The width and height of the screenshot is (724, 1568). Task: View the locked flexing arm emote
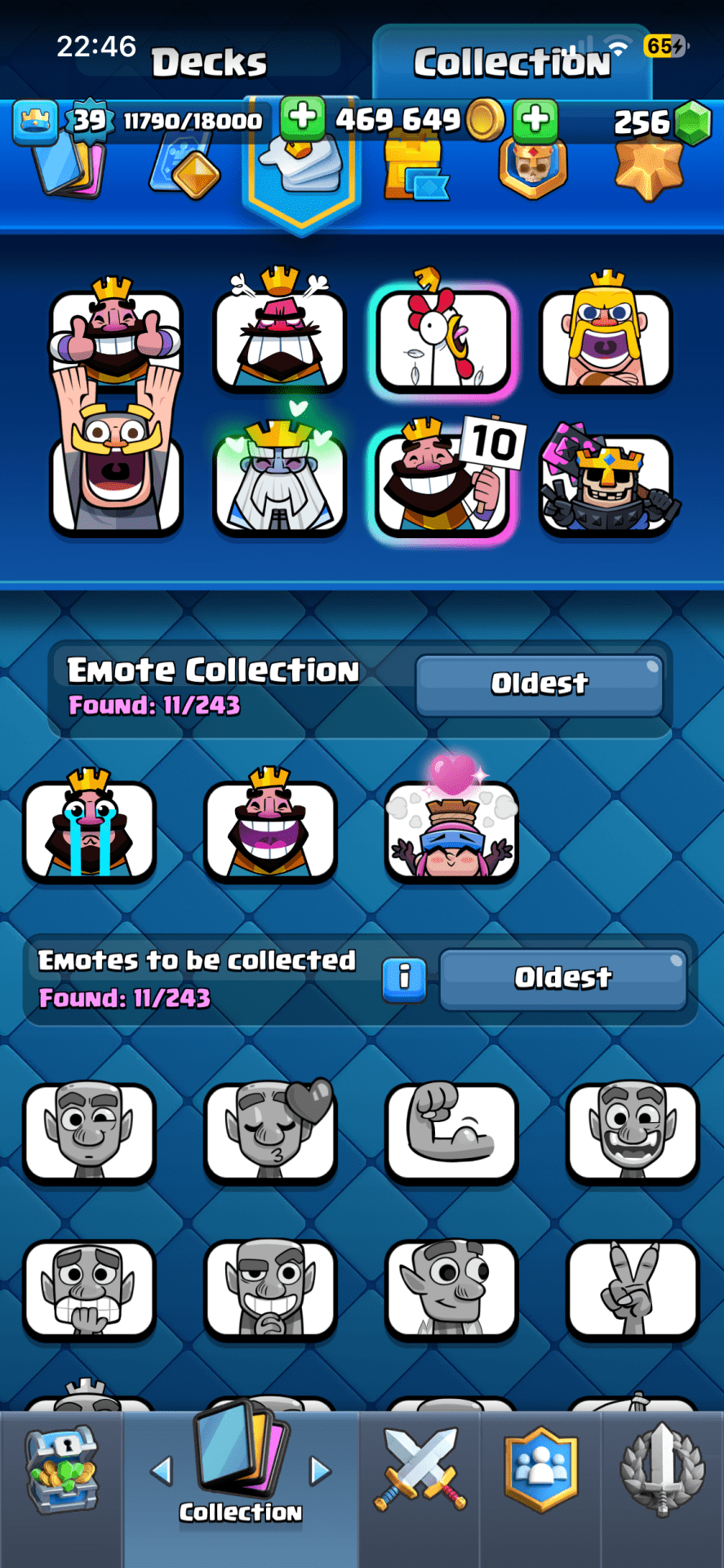pyautogui.click(x=451, y=1131)
